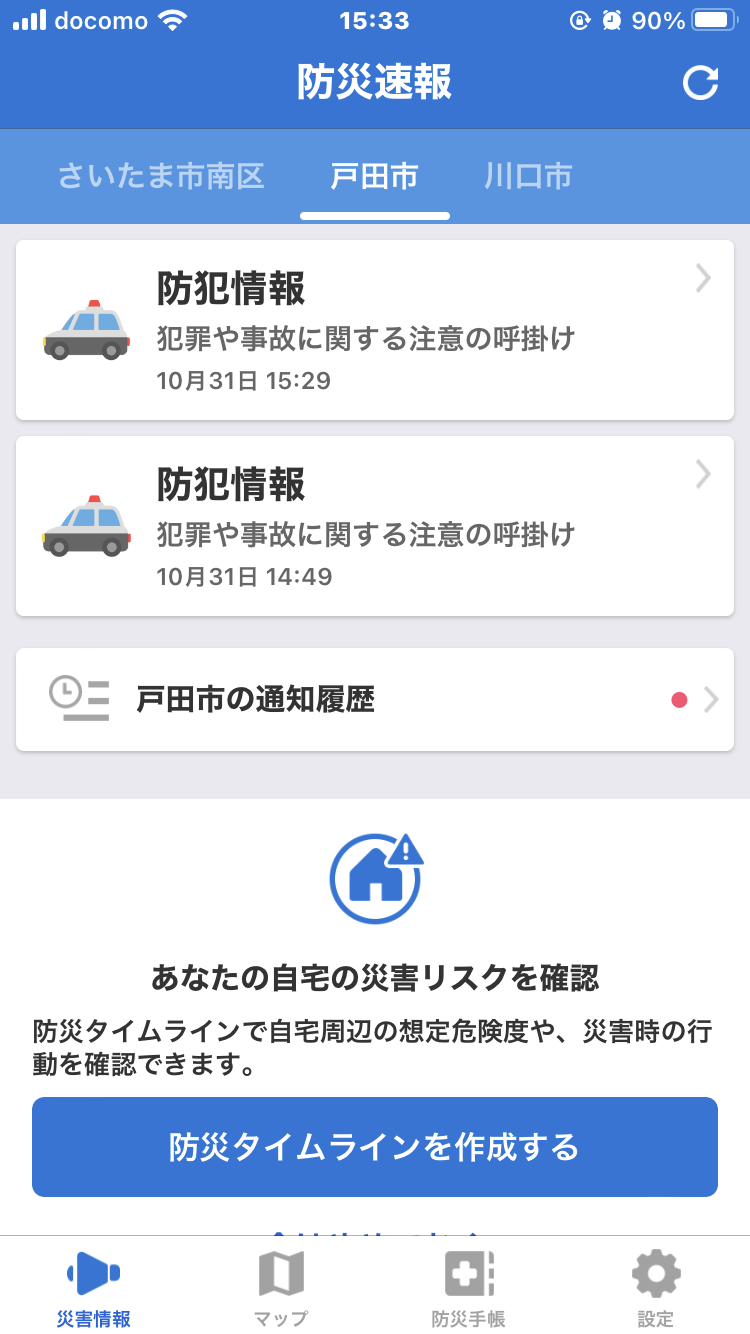Image resolution: width=750 pixels, height=1334 pixels.
Task: Open the 防犯情報 alert from 14:49
Action: coord(375,526)
